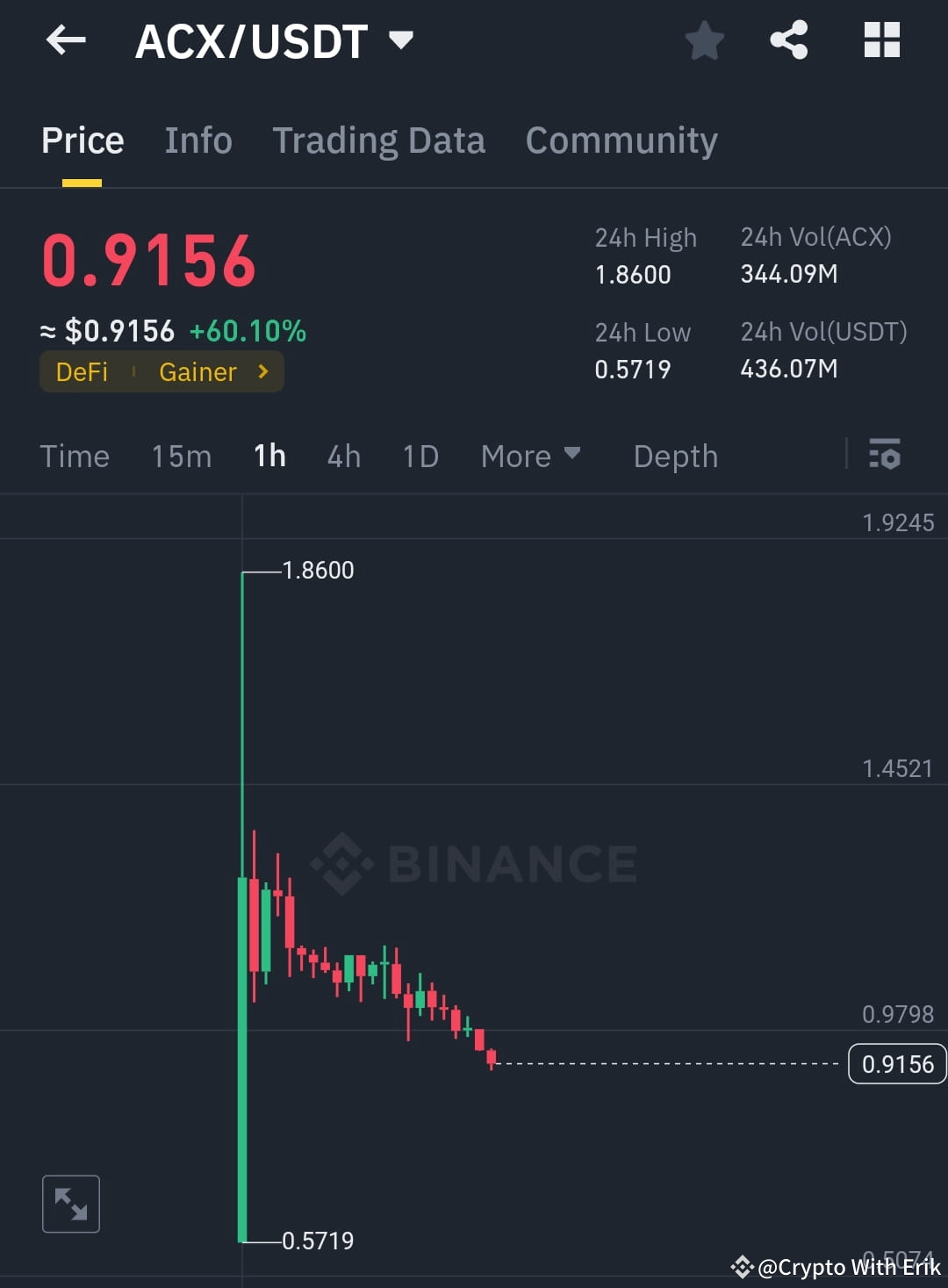Viewport: 948px width, 1288px height.
Task: Enable the 4h candle view
Action: 343,456
